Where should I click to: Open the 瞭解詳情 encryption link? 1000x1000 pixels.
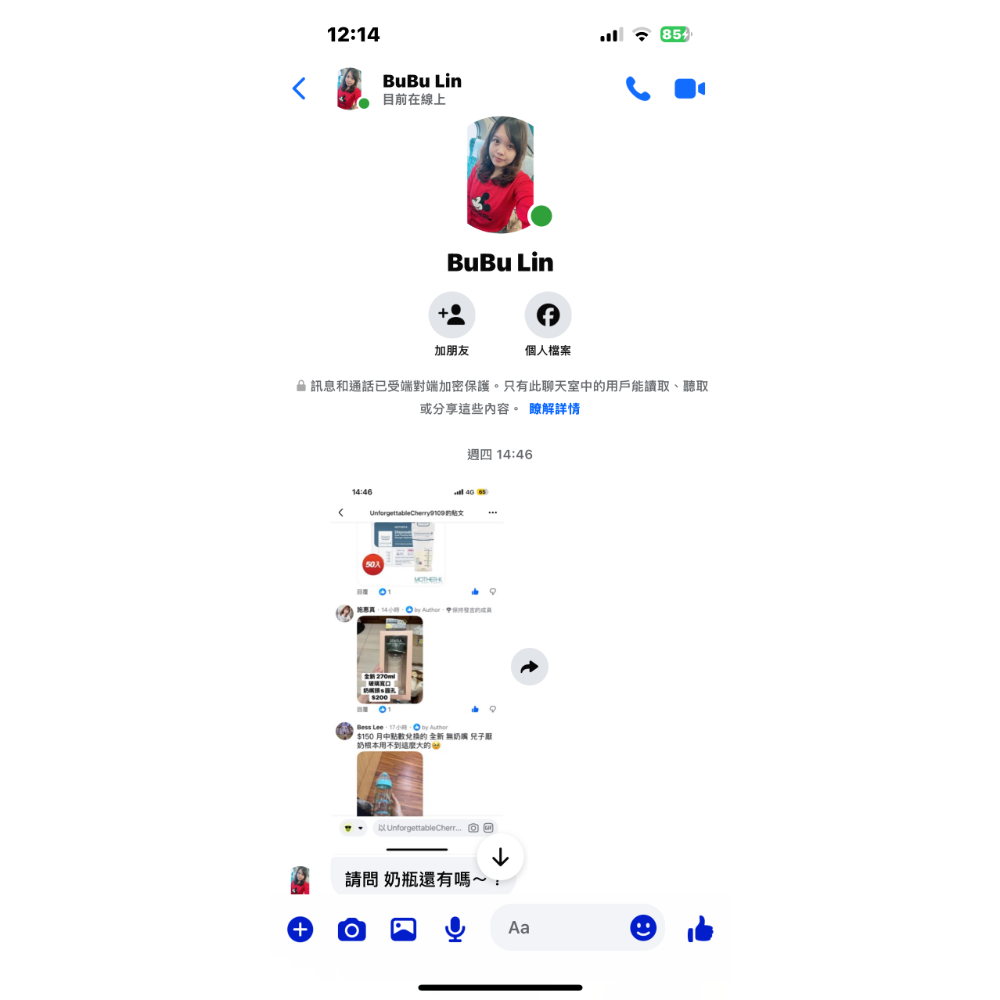(x=554, y=409)
